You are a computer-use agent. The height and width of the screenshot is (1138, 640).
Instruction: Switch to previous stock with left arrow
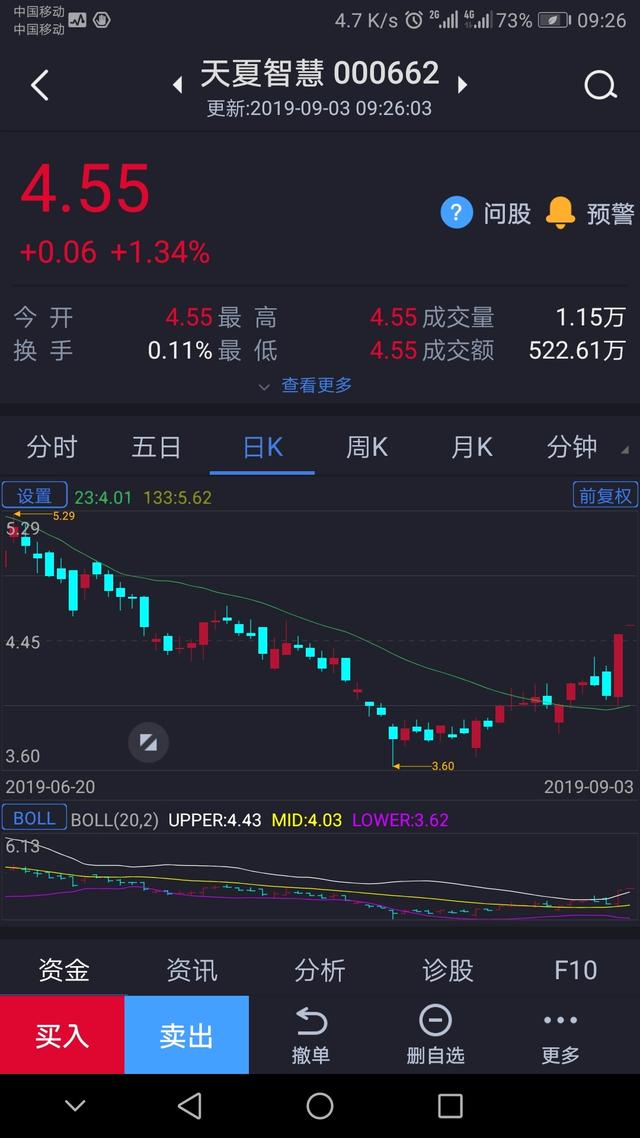coord(178,85)
